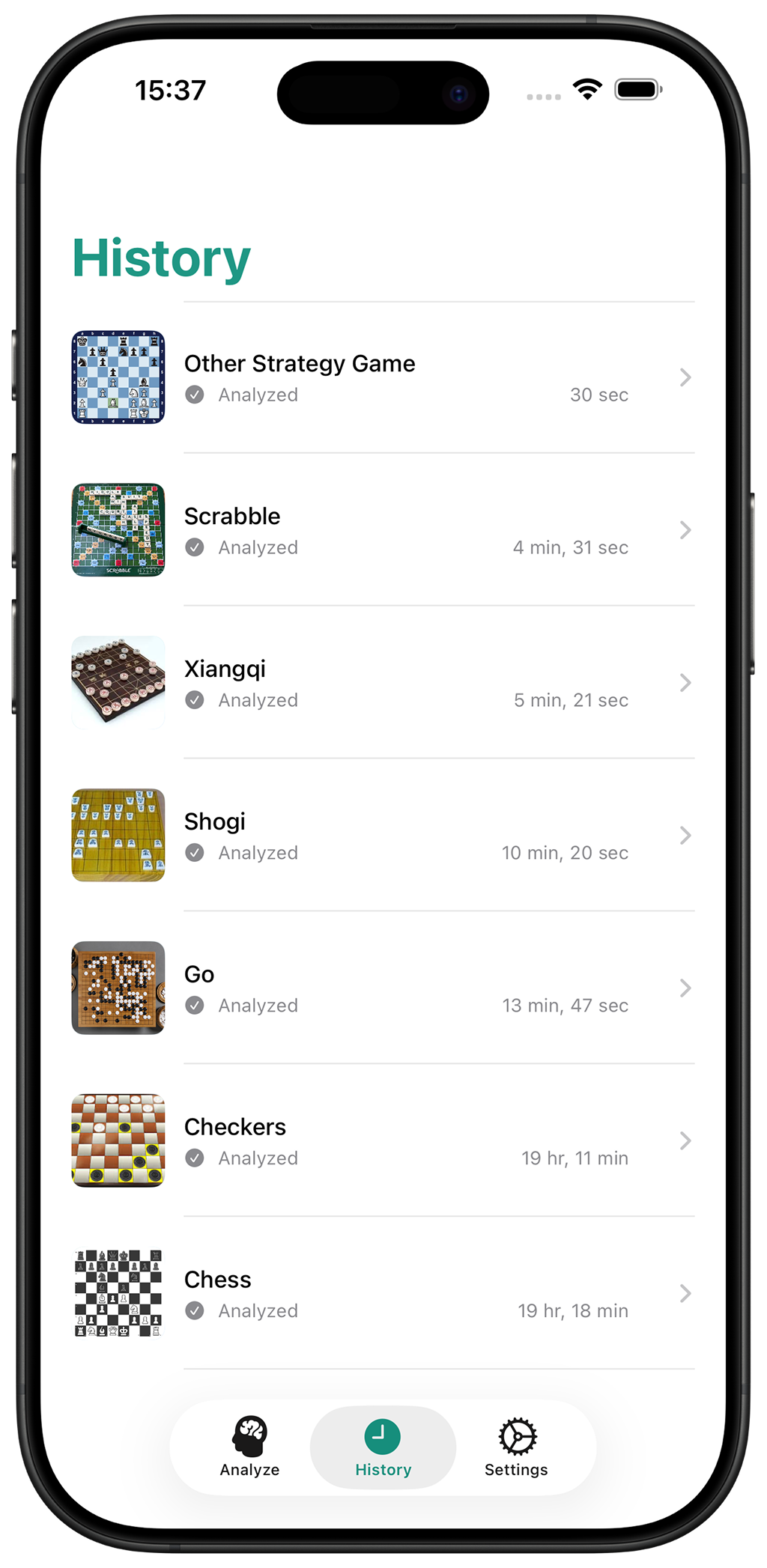Open the Other Strategy Game analysis
767x1568 pixels.
click(382, 377)
